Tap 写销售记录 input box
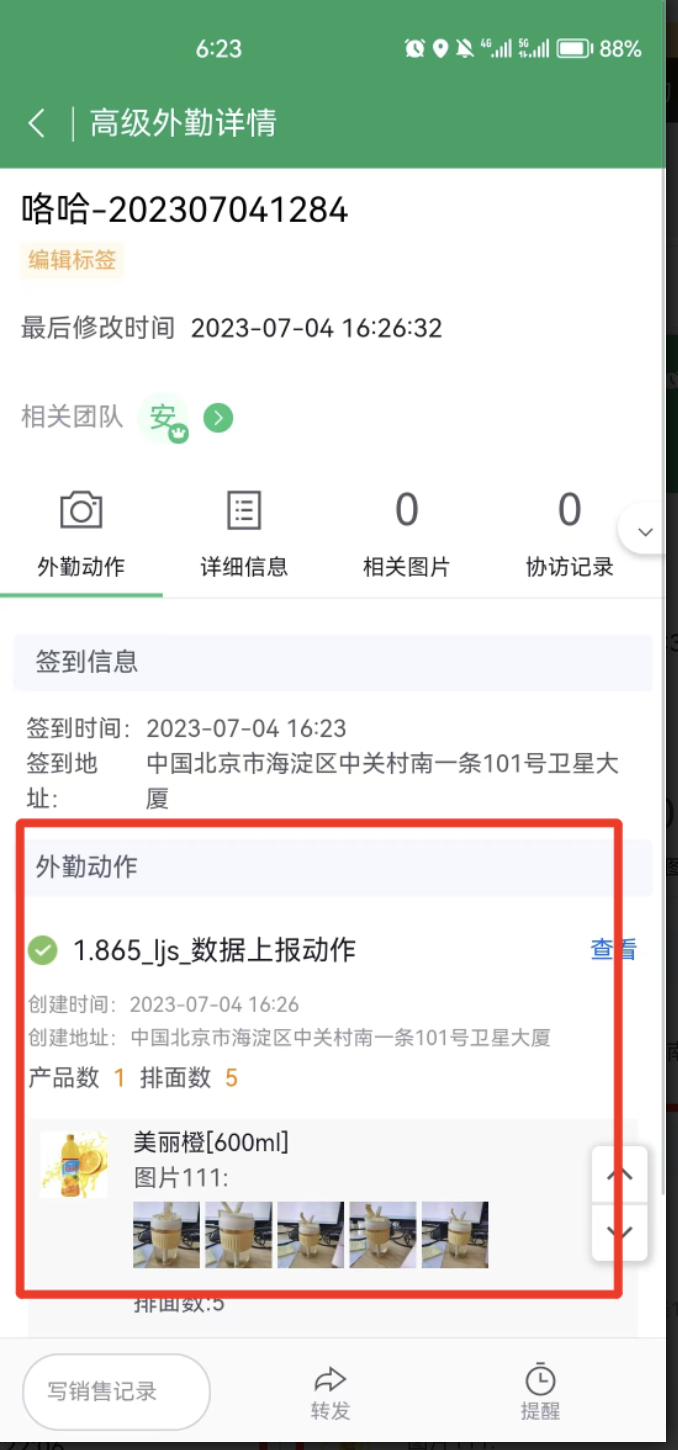This screenshot has height=1450, width=678. click(x=116, y=1391)
